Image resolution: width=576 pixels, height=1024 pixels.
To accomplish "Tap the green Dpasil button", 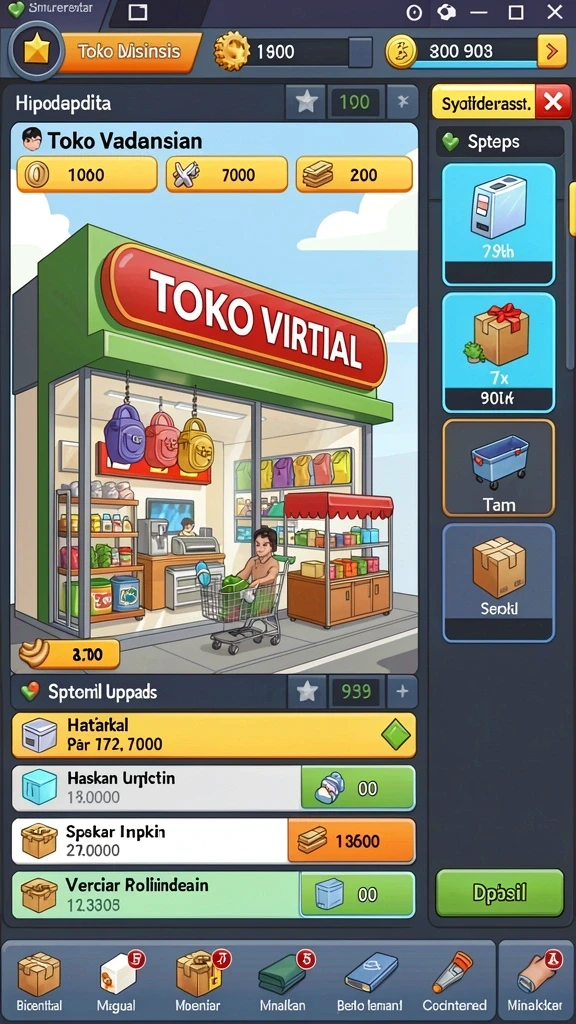I will (x=499, y=892).
